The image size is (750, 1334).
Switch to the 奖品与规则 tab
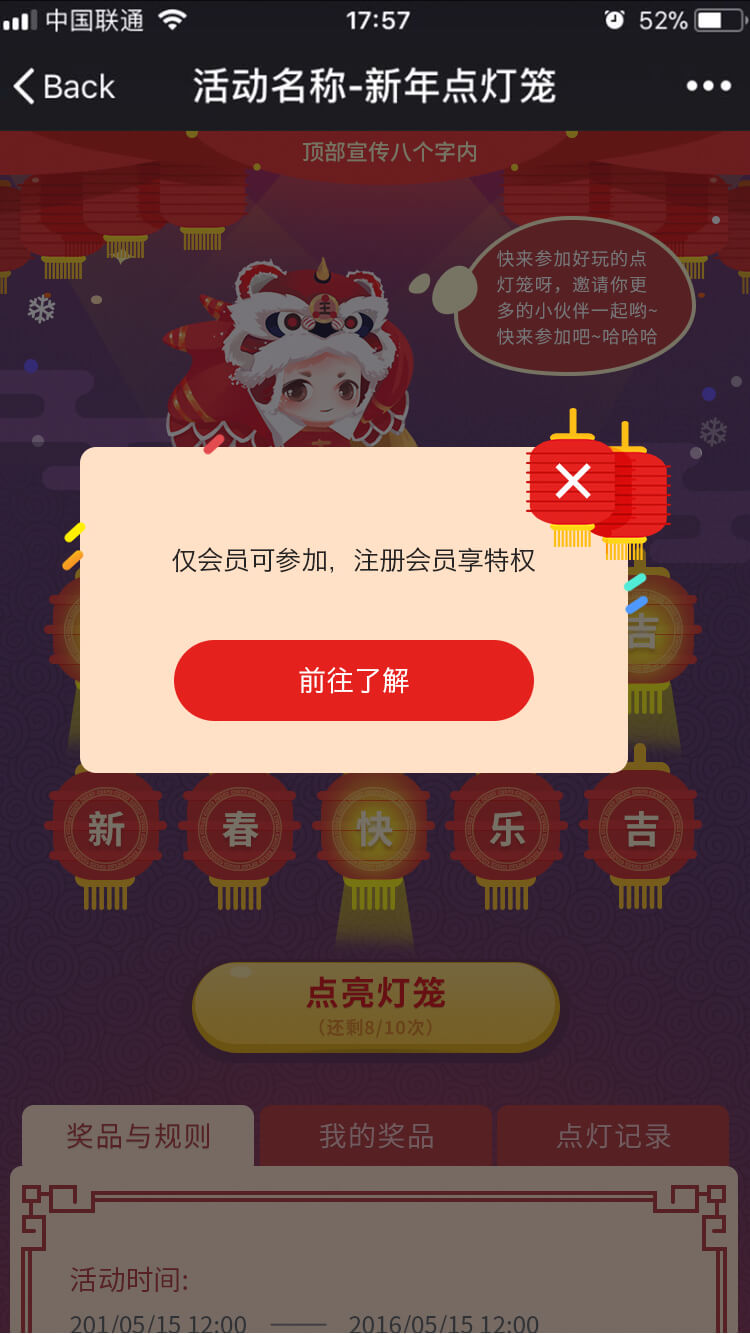pos(138,1136)
